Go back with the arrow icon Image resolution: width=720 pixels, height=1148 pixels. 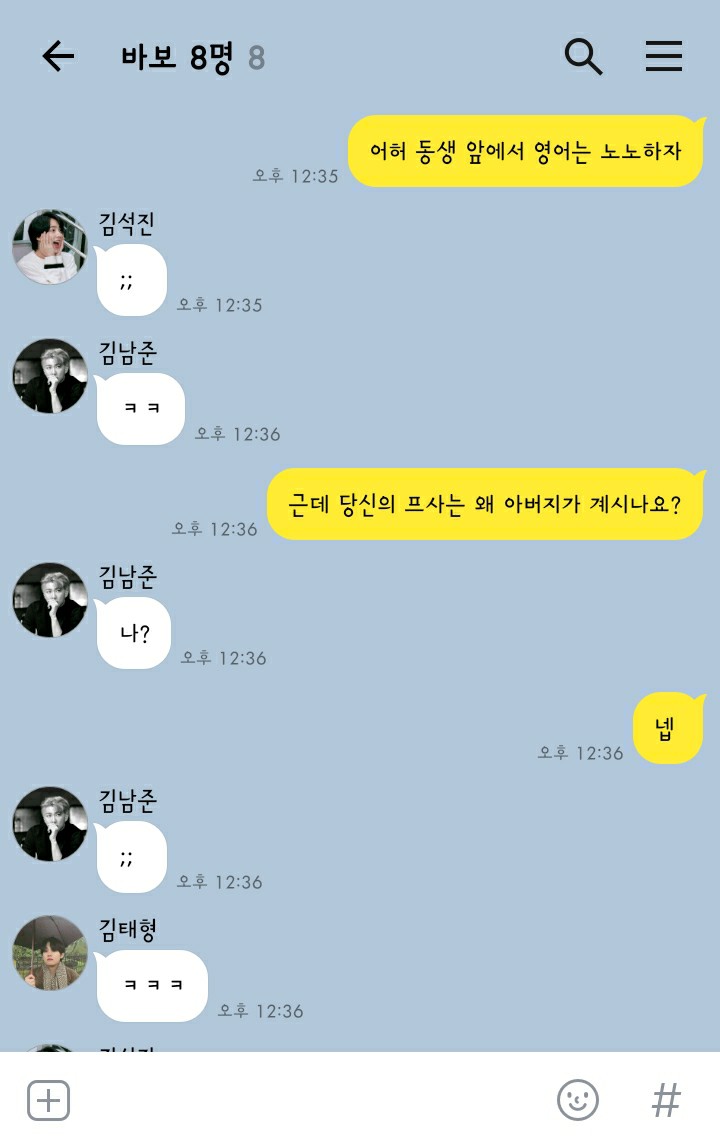tap(58, 57)
